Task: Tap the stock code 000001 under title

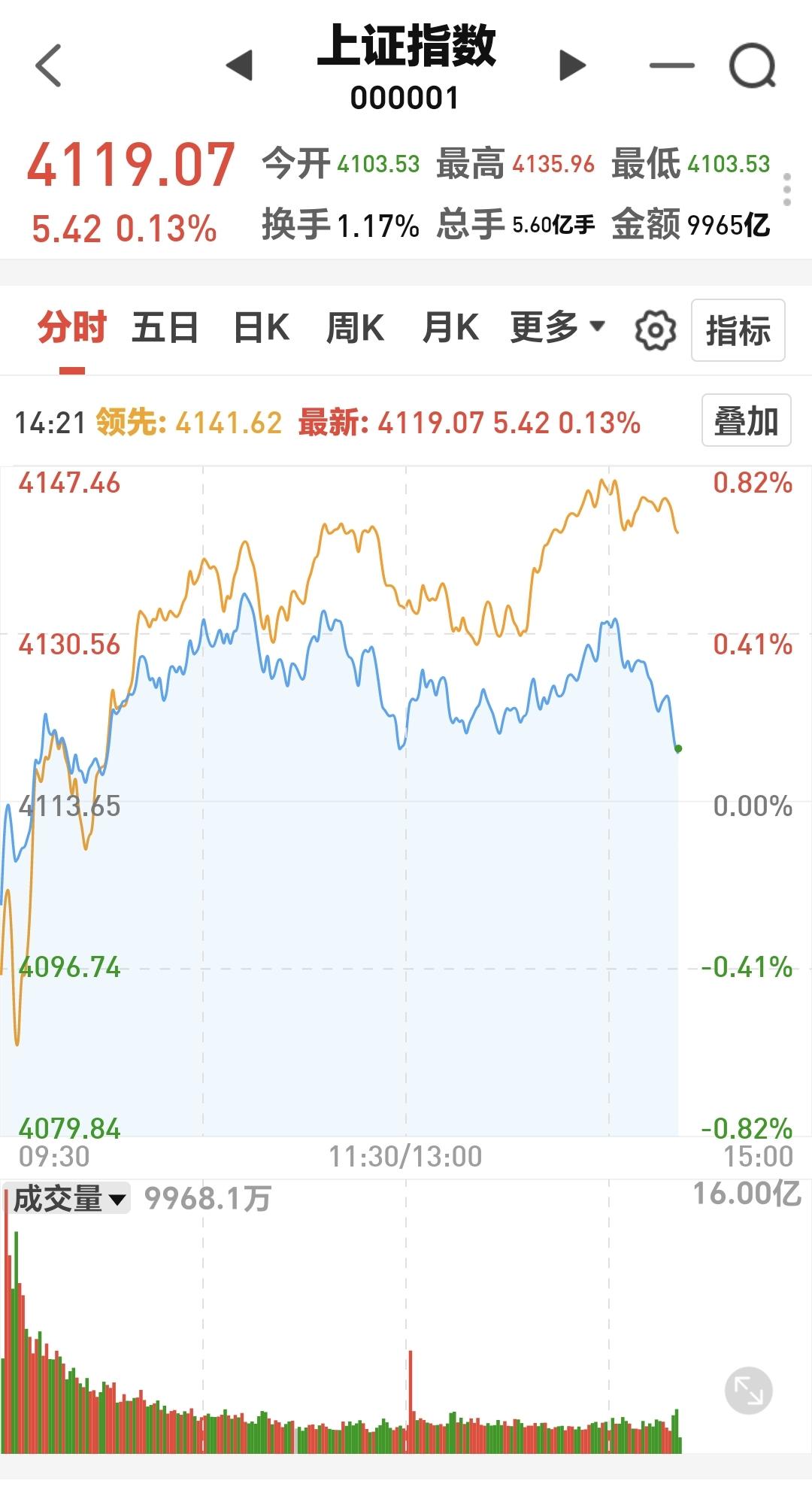Action: coord(406,97)
